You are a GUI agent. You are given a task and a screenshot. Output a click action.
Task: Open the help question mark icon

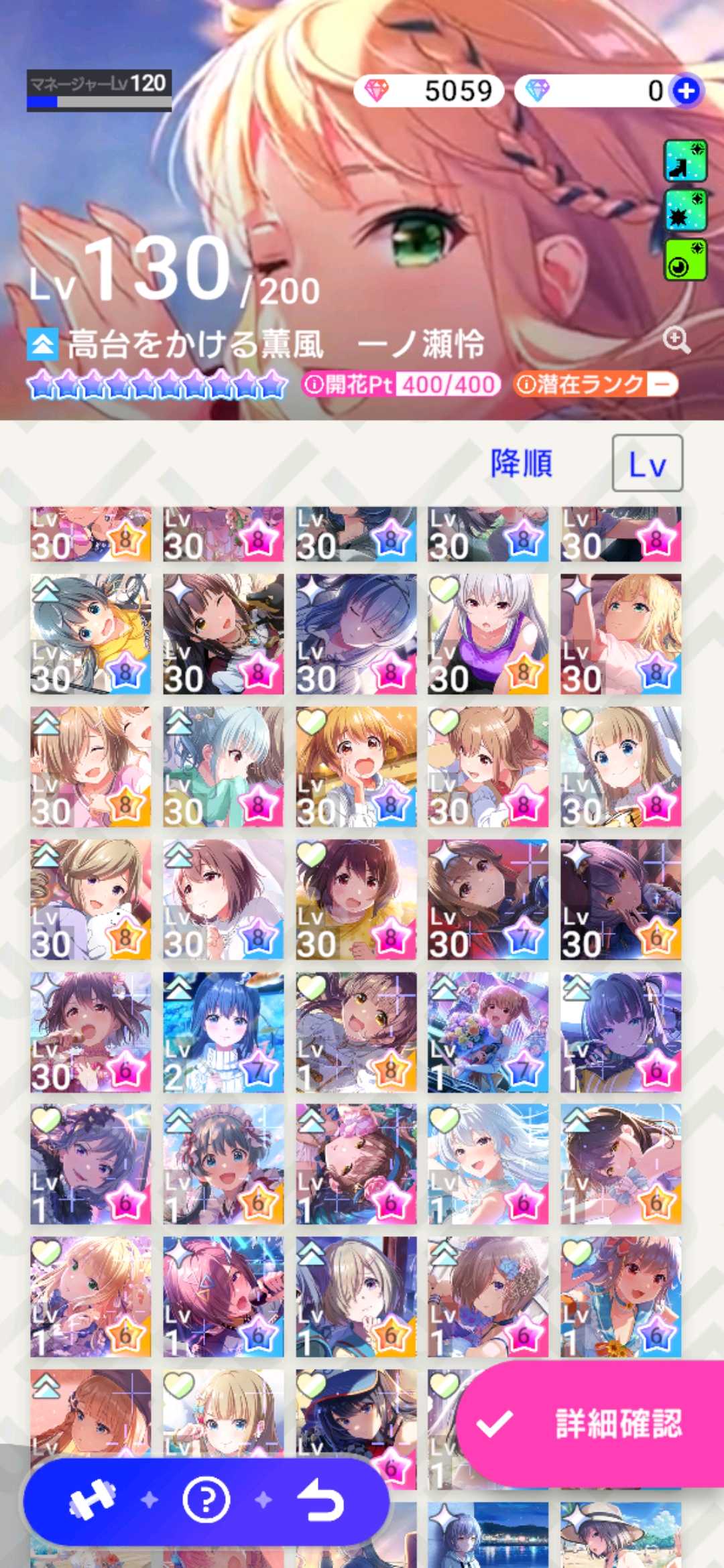(206, 1499)
